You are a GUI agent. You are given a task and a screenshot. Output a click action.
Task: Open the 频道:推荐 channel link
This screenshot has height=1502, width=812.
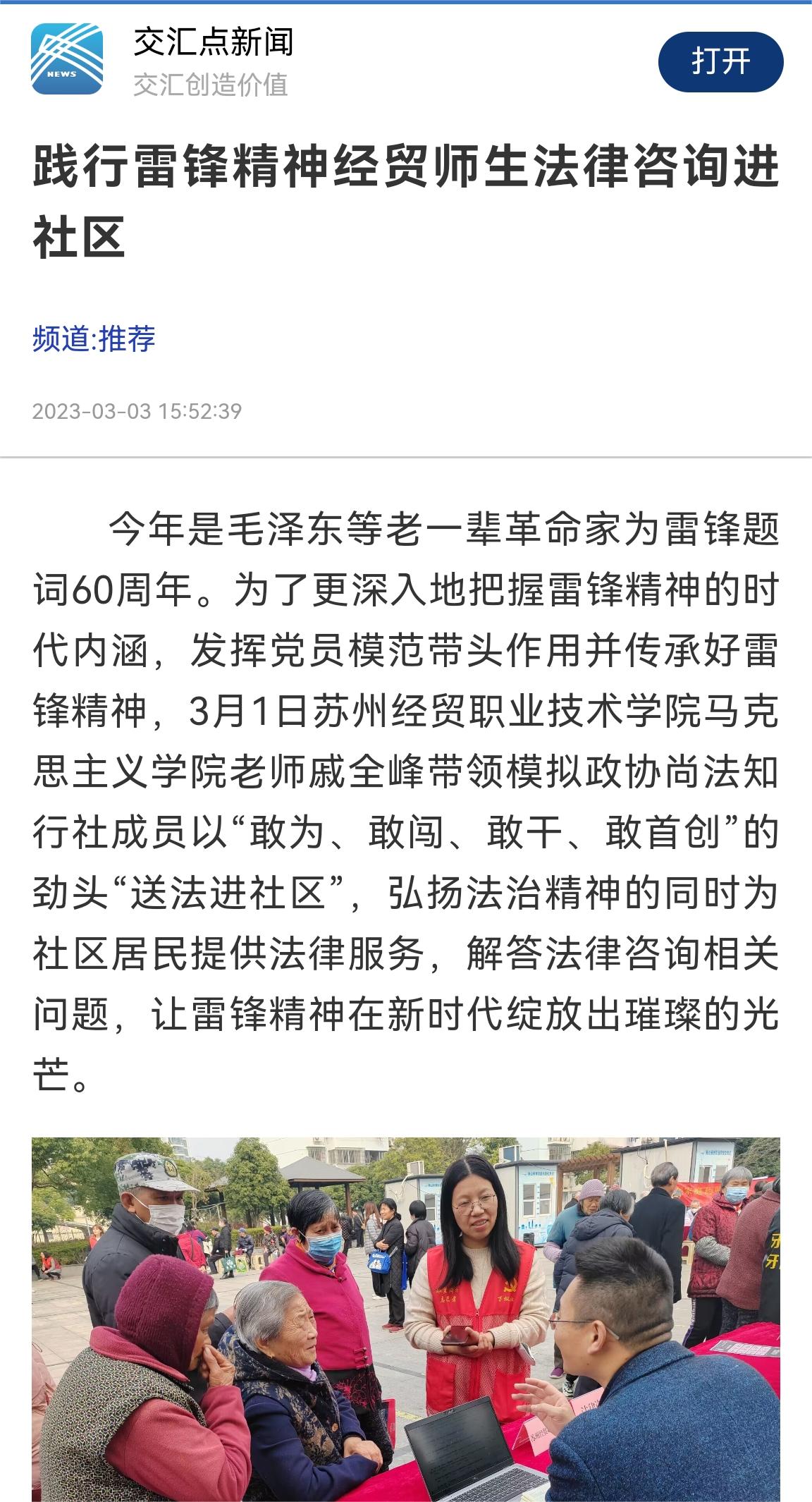tap(94, 339)
